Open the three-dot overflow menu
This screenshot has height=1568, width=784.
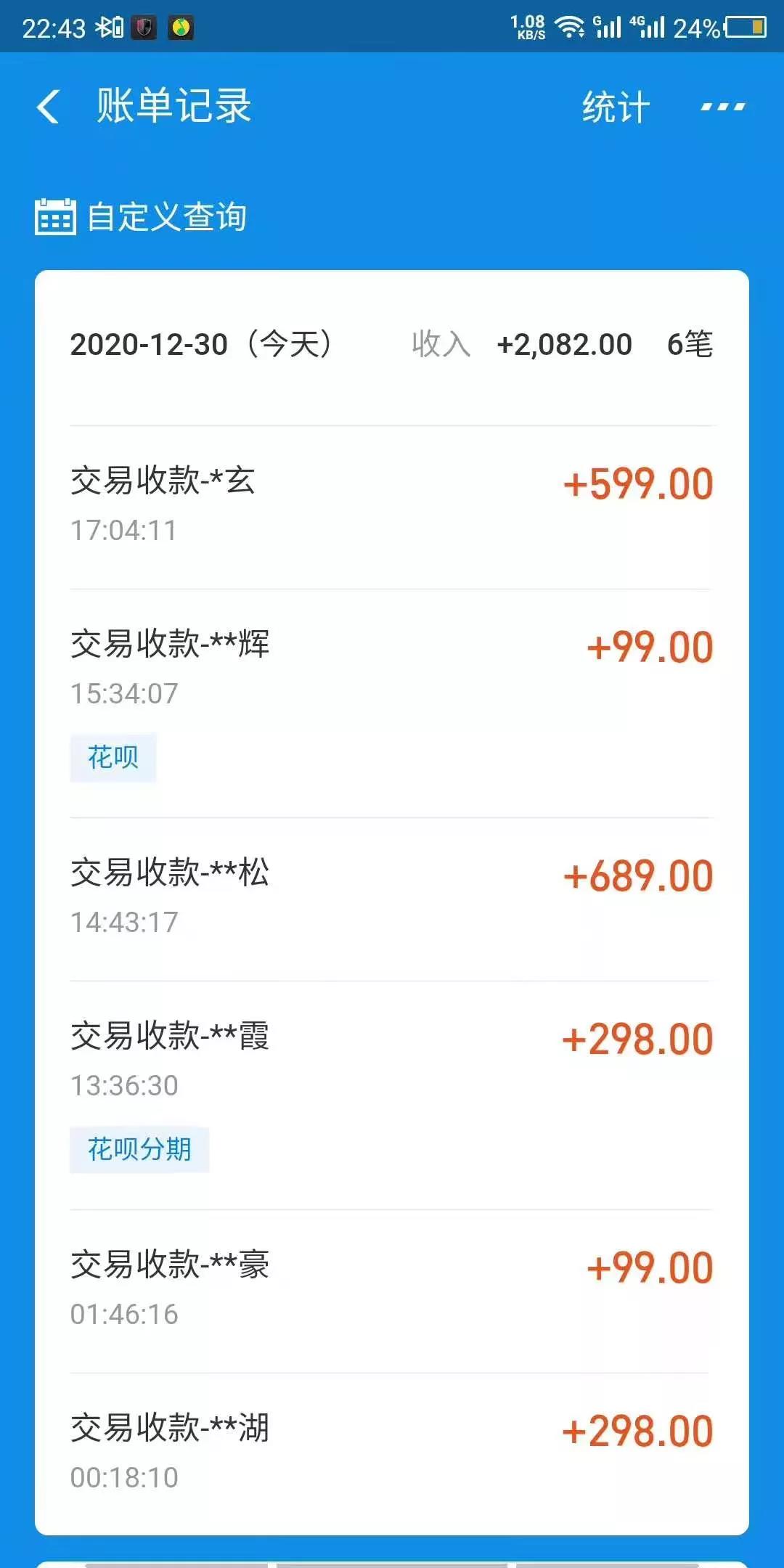[722, 107]
